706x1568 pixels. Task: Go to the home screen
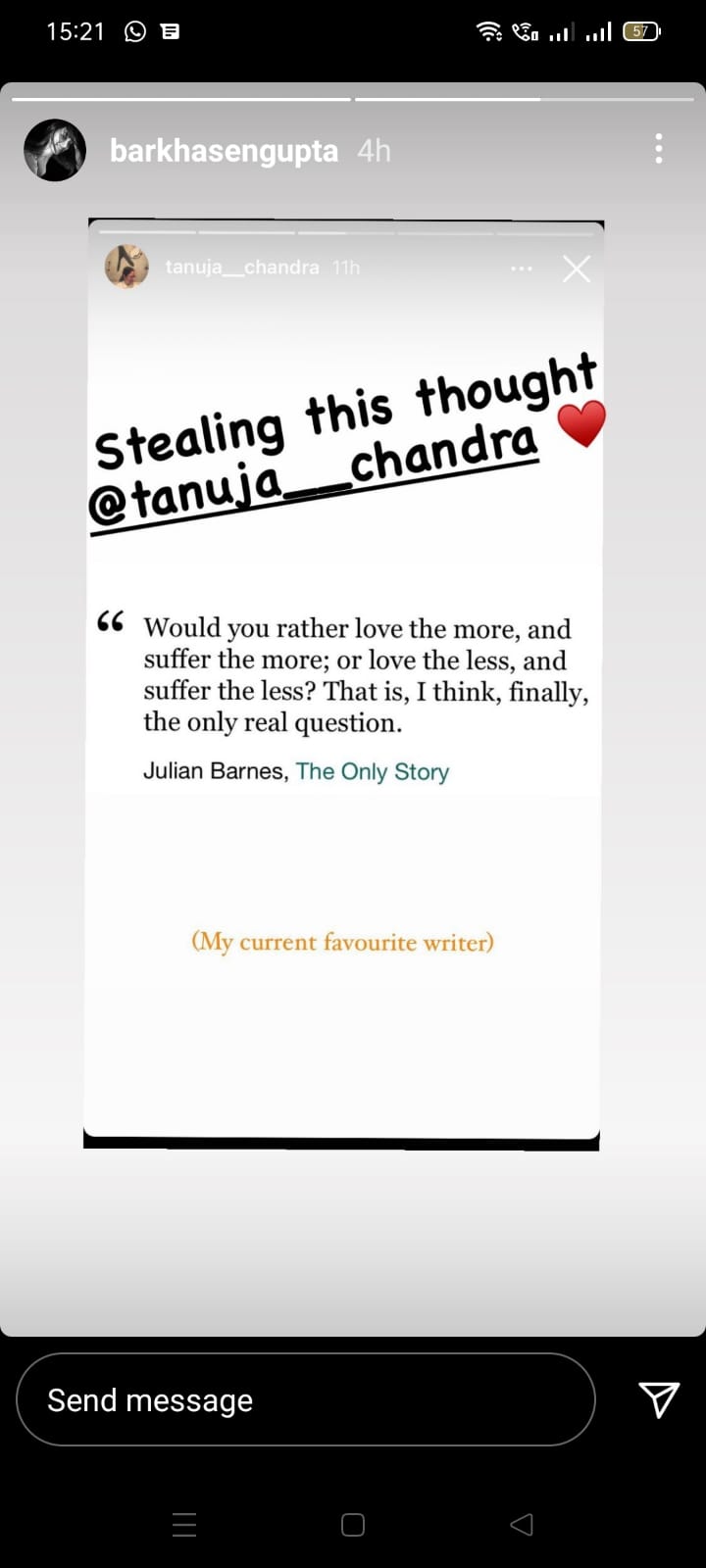click(x=353, y=1524)
